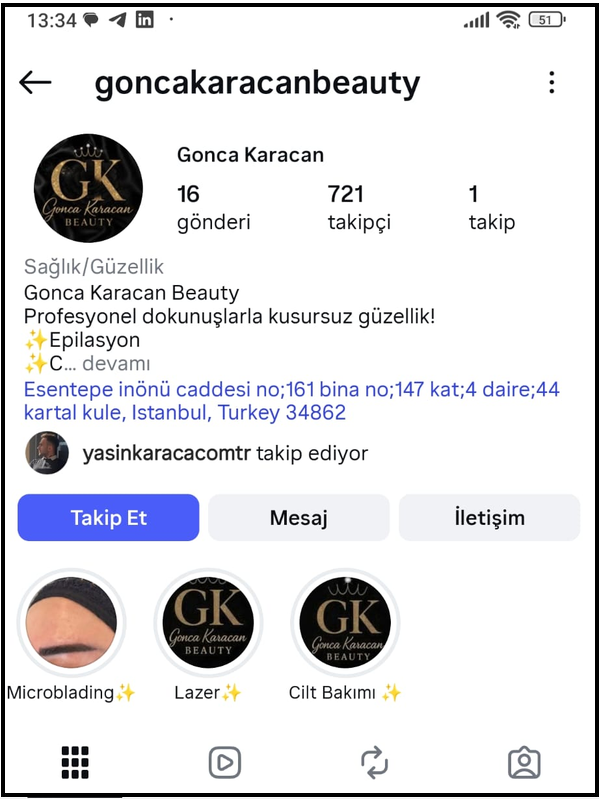Image resolution: width=600 pixels, height=800 pixels.
Task: Switch to the Reels tab
Action: pyautogui.click(x=224, y=762)
